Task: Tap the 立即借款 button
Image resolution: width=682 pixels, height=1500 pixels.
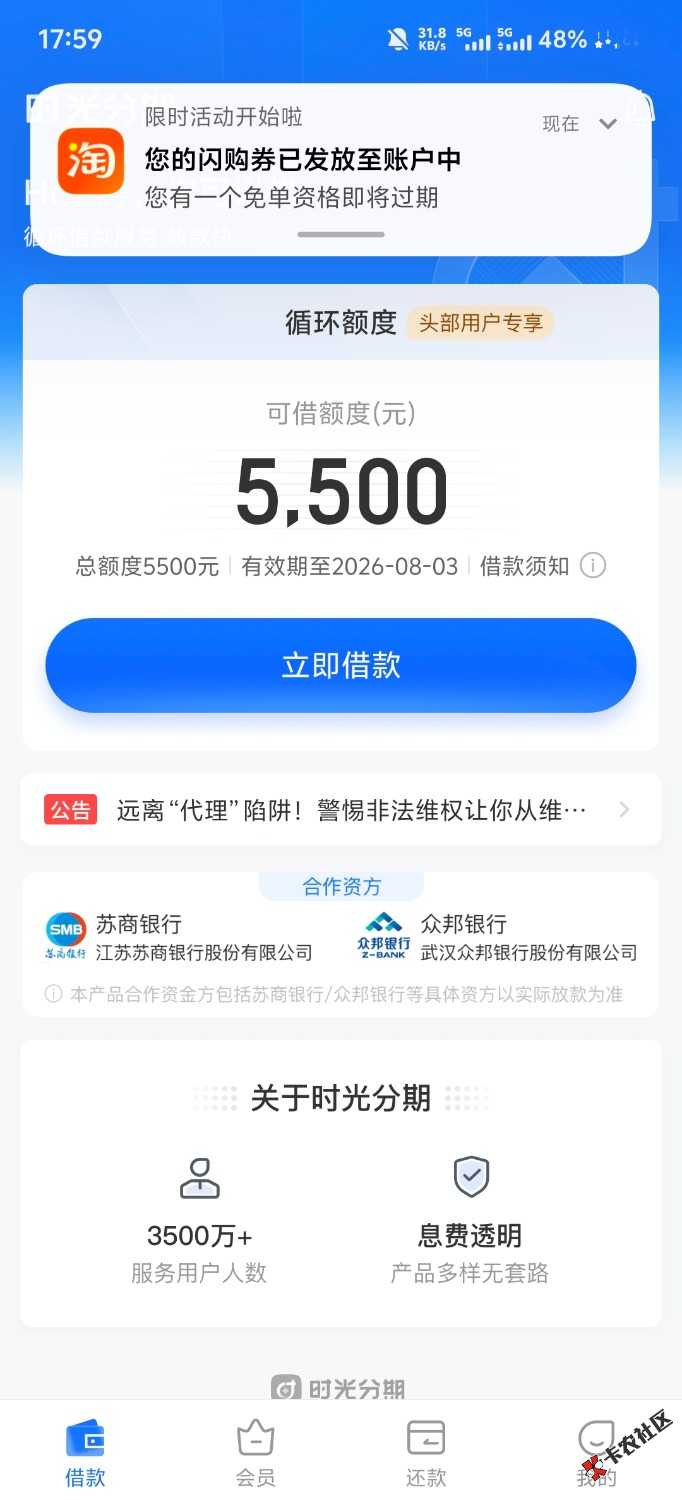Action: (x=341, y=665)
